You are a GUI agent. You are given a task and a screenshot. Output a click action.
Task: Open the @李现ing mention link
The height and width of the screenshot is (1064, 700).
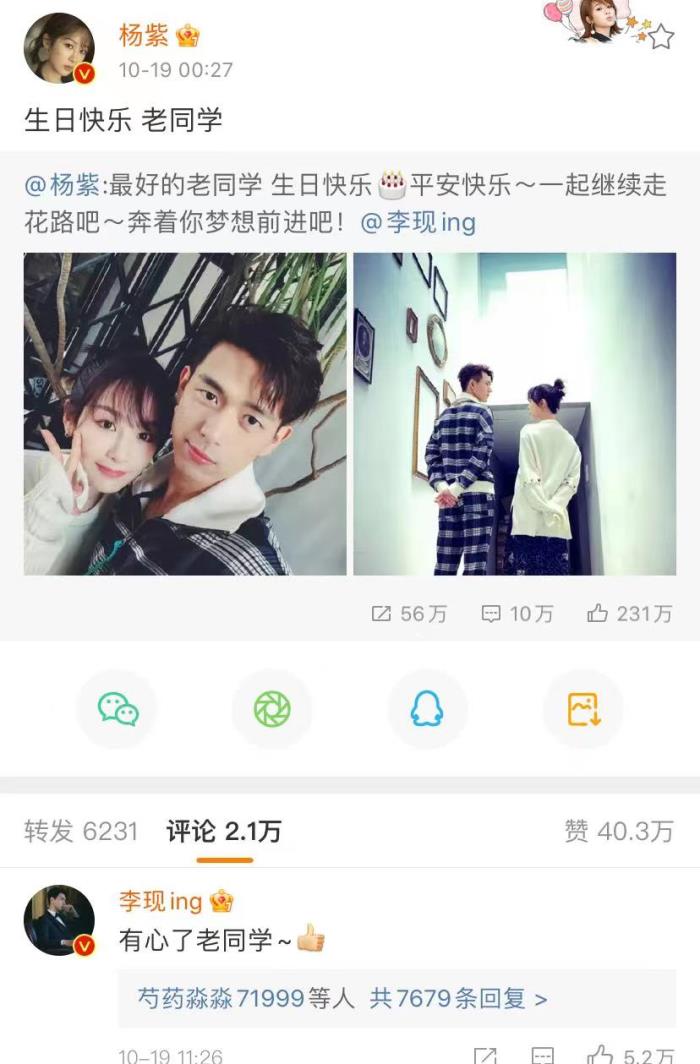point(418,221)
